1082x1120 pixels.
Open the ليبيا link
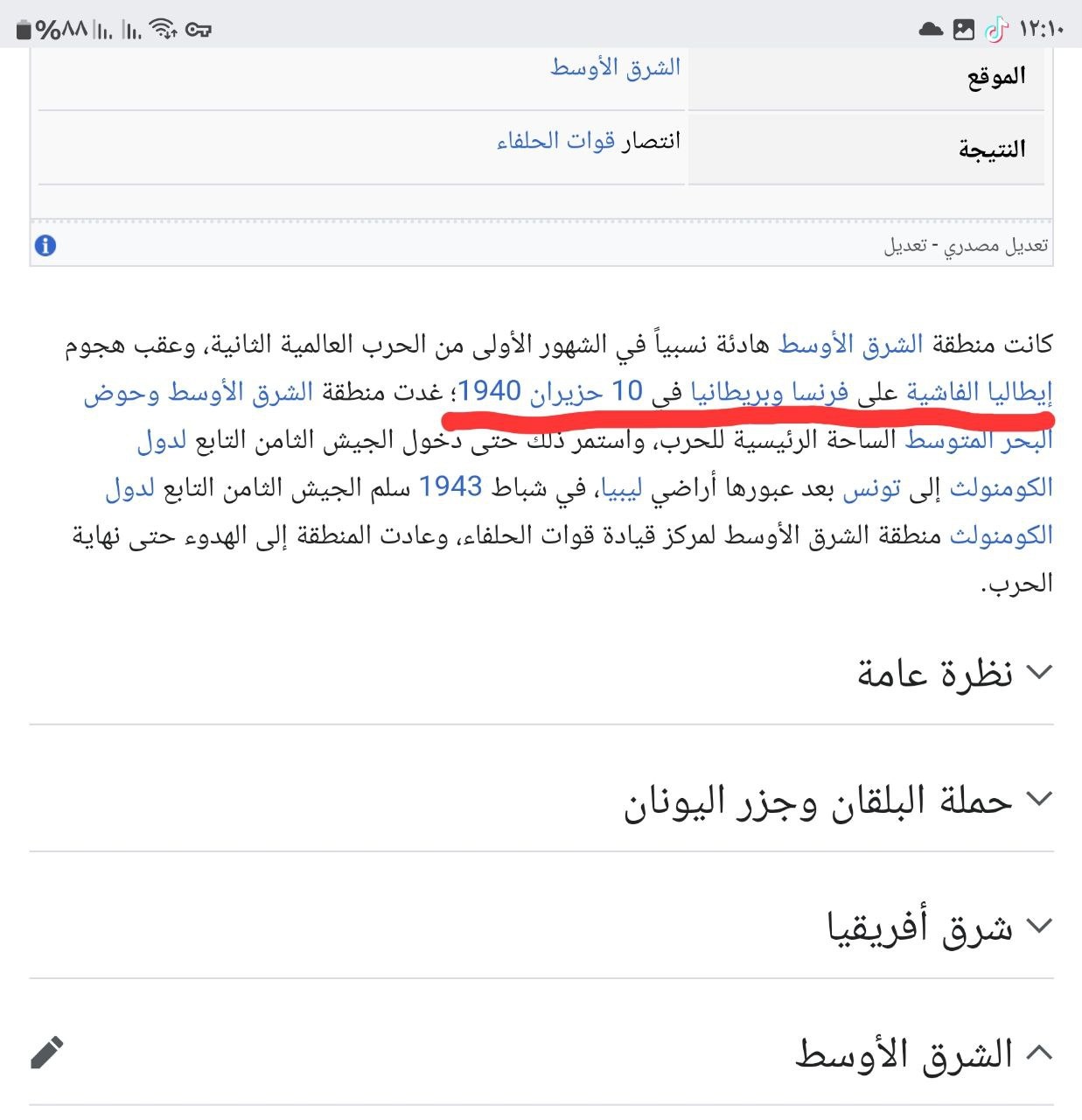[x=620, y=488]
